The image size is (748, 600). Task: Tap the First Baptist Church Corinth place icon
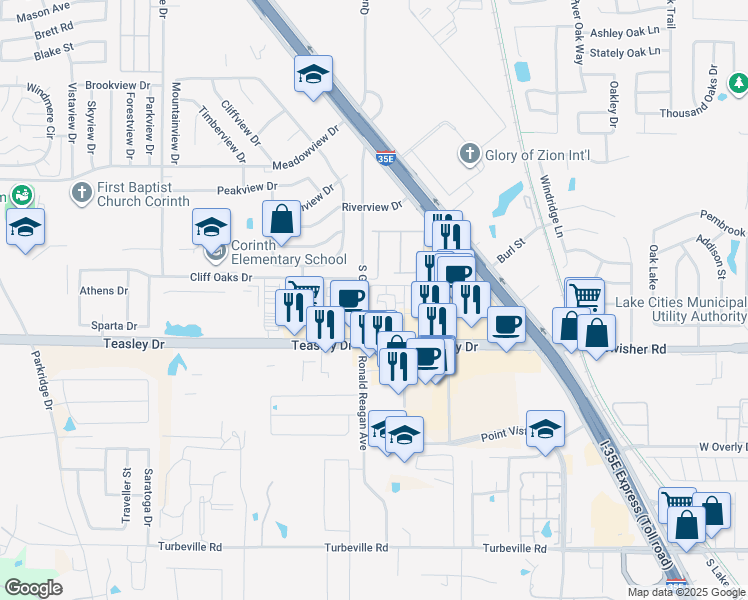(82, 194)
